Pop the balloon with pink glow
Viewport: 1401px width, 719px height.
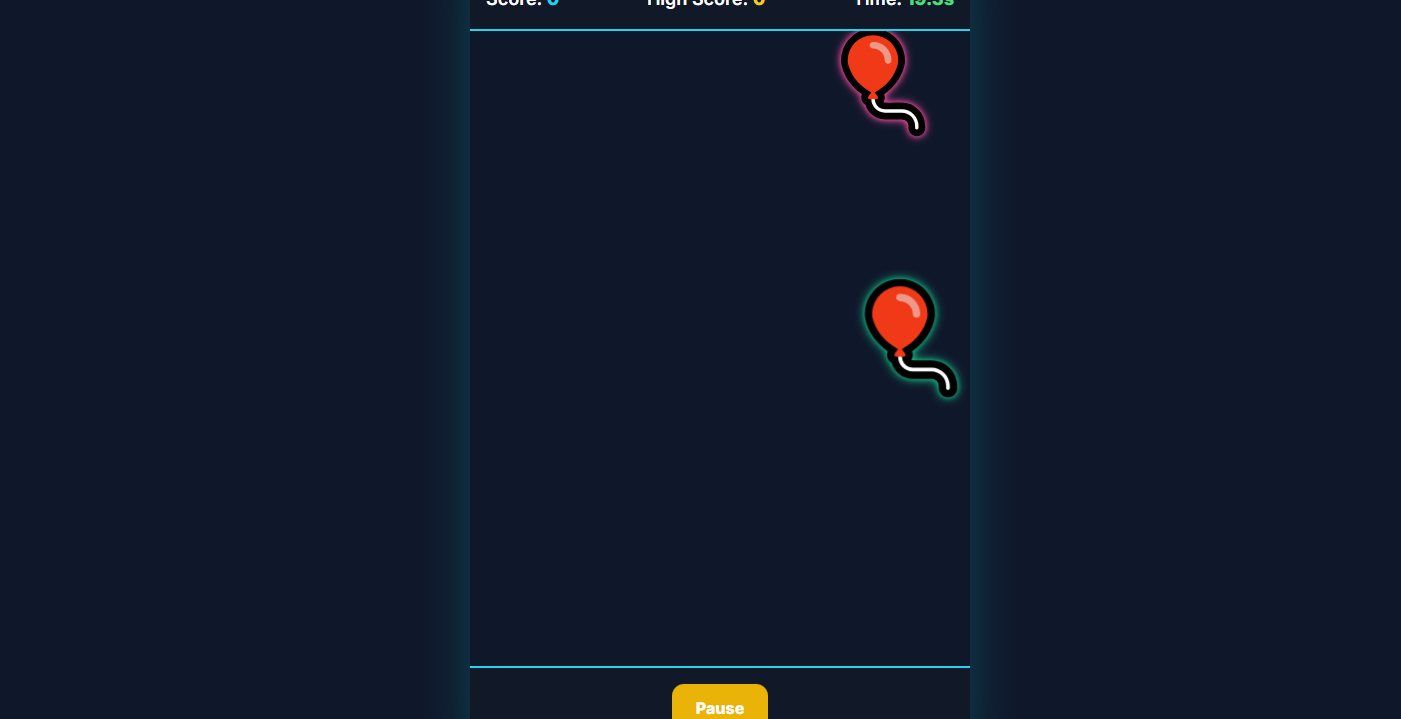[874, 68]
